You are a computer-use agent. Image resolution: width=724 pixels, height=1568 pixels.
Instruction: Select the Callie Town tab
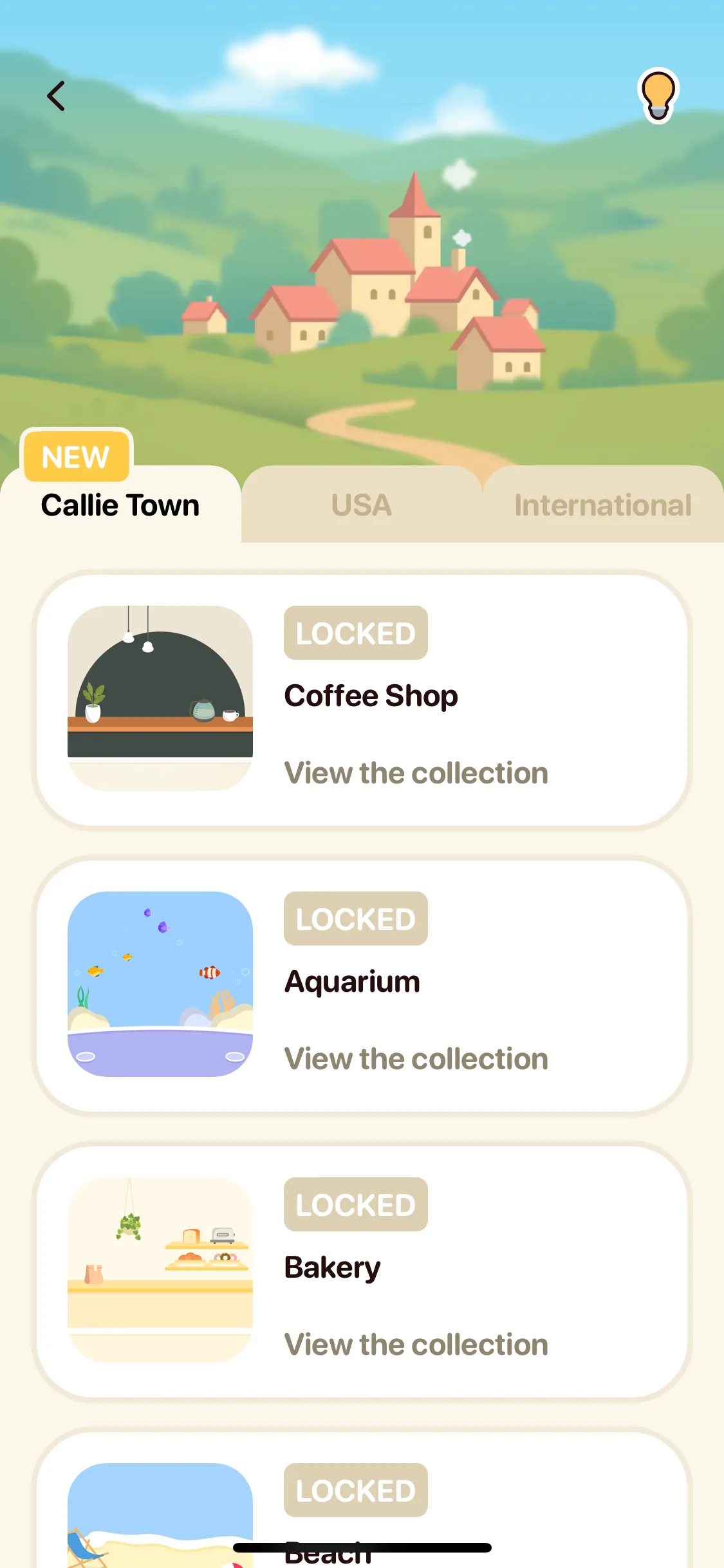(120, 505)
